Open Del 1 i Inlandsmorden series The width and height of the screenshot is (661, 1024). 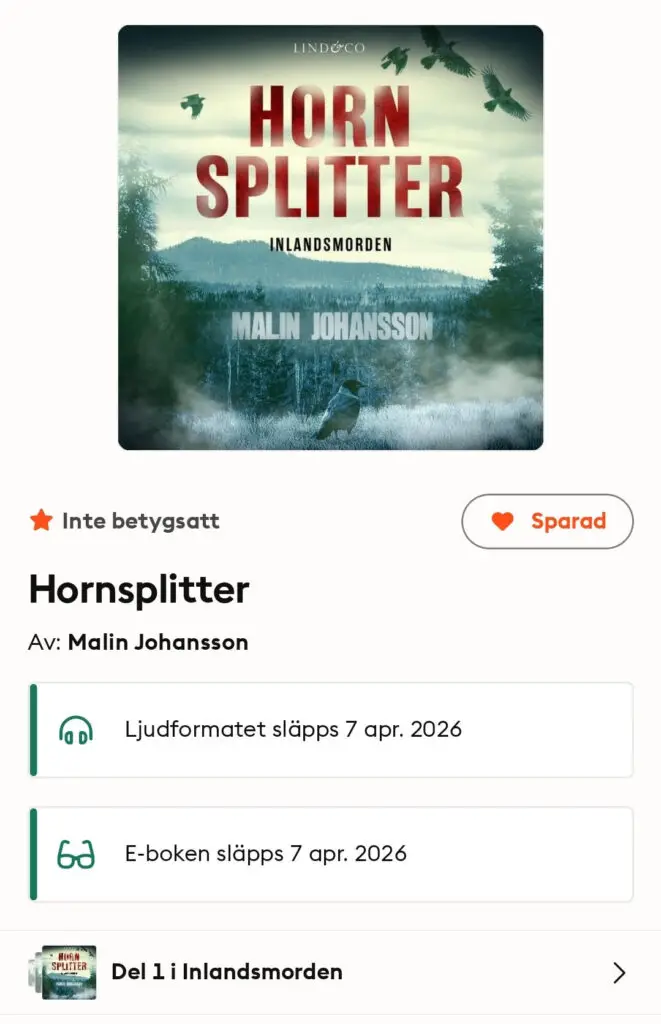[x=330, y=972]
